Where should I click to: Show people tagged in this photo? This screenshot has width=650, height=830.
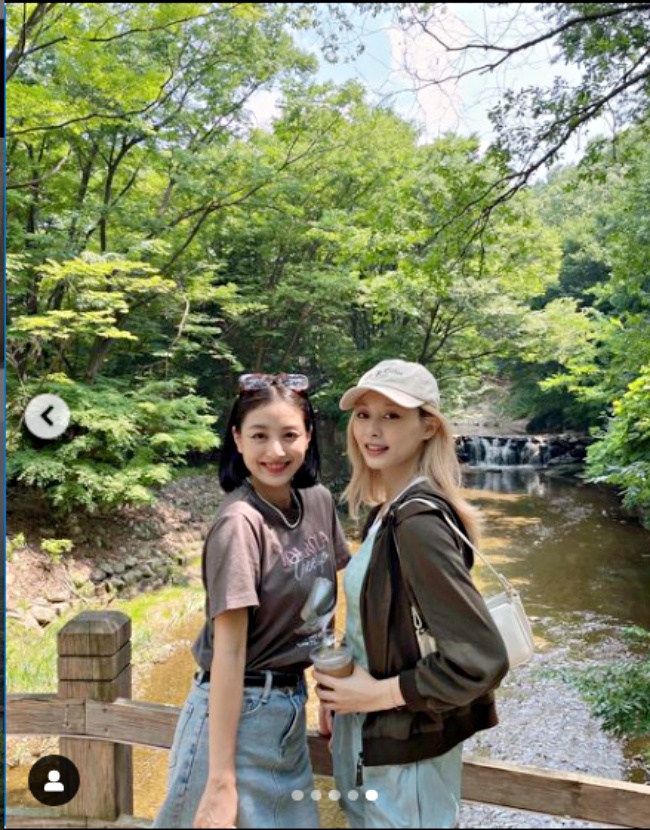pos(54,780)
